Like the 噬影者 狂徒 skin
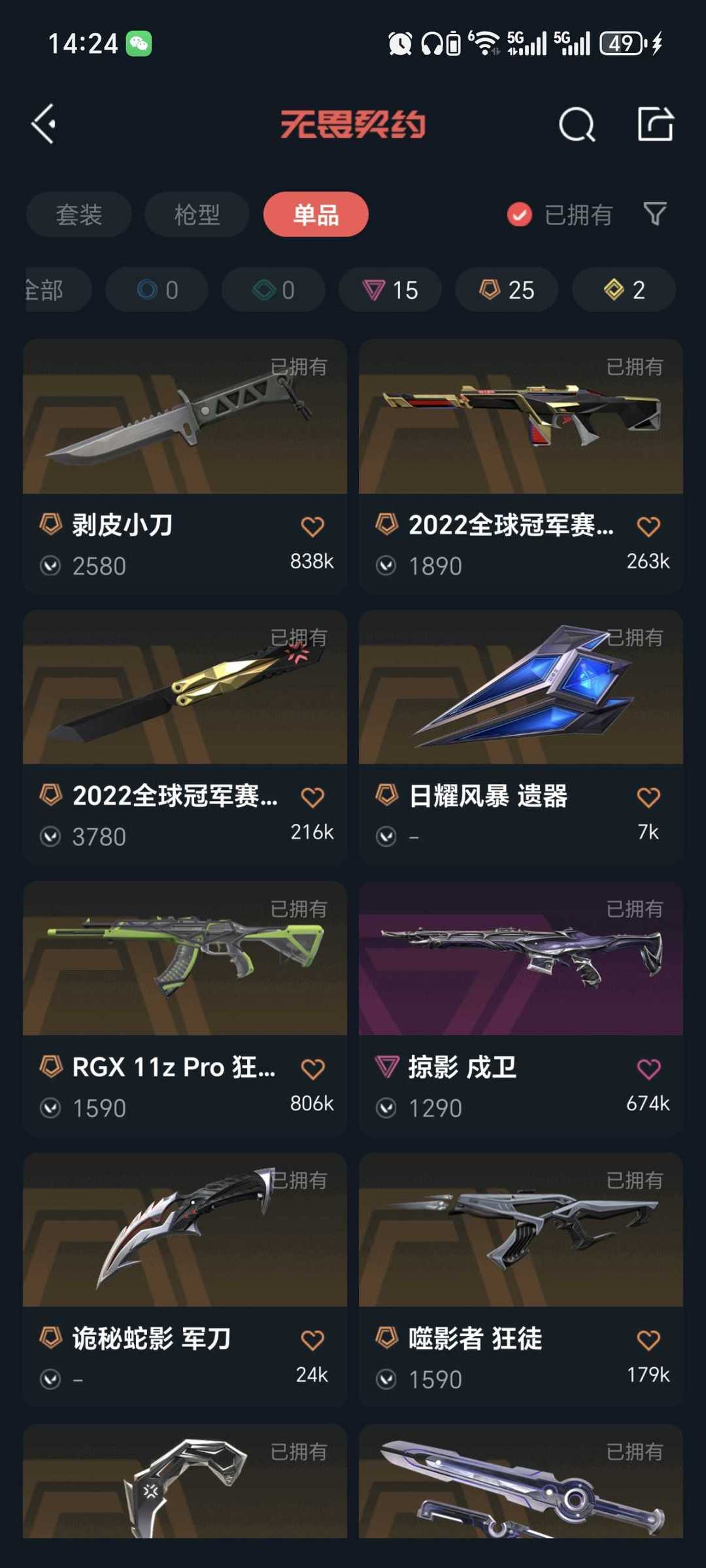 tap(648, 1340)
